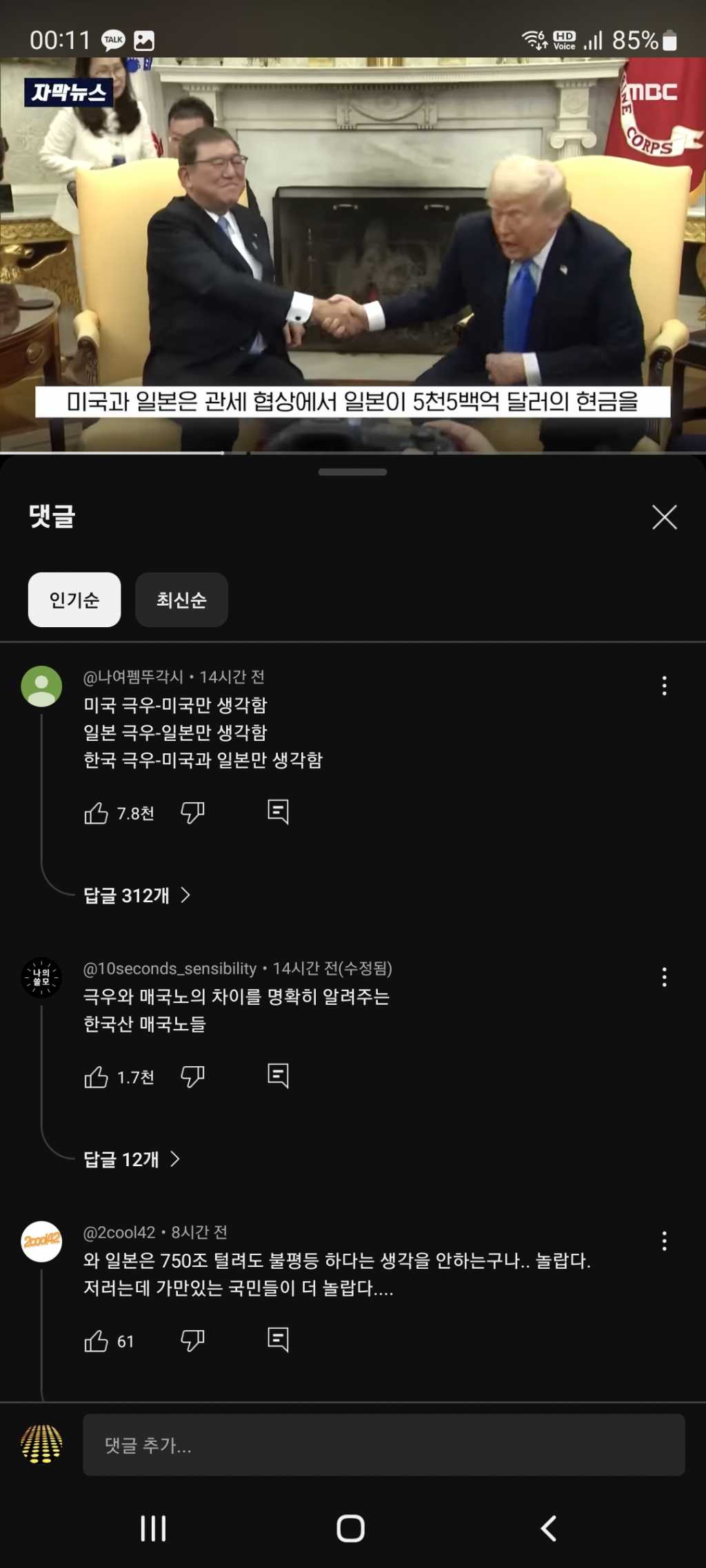Image resolution: width=706 pixels, height=1568 pixels.
Task: Select the 인기순 sort chip
Action: coord(74,600)
